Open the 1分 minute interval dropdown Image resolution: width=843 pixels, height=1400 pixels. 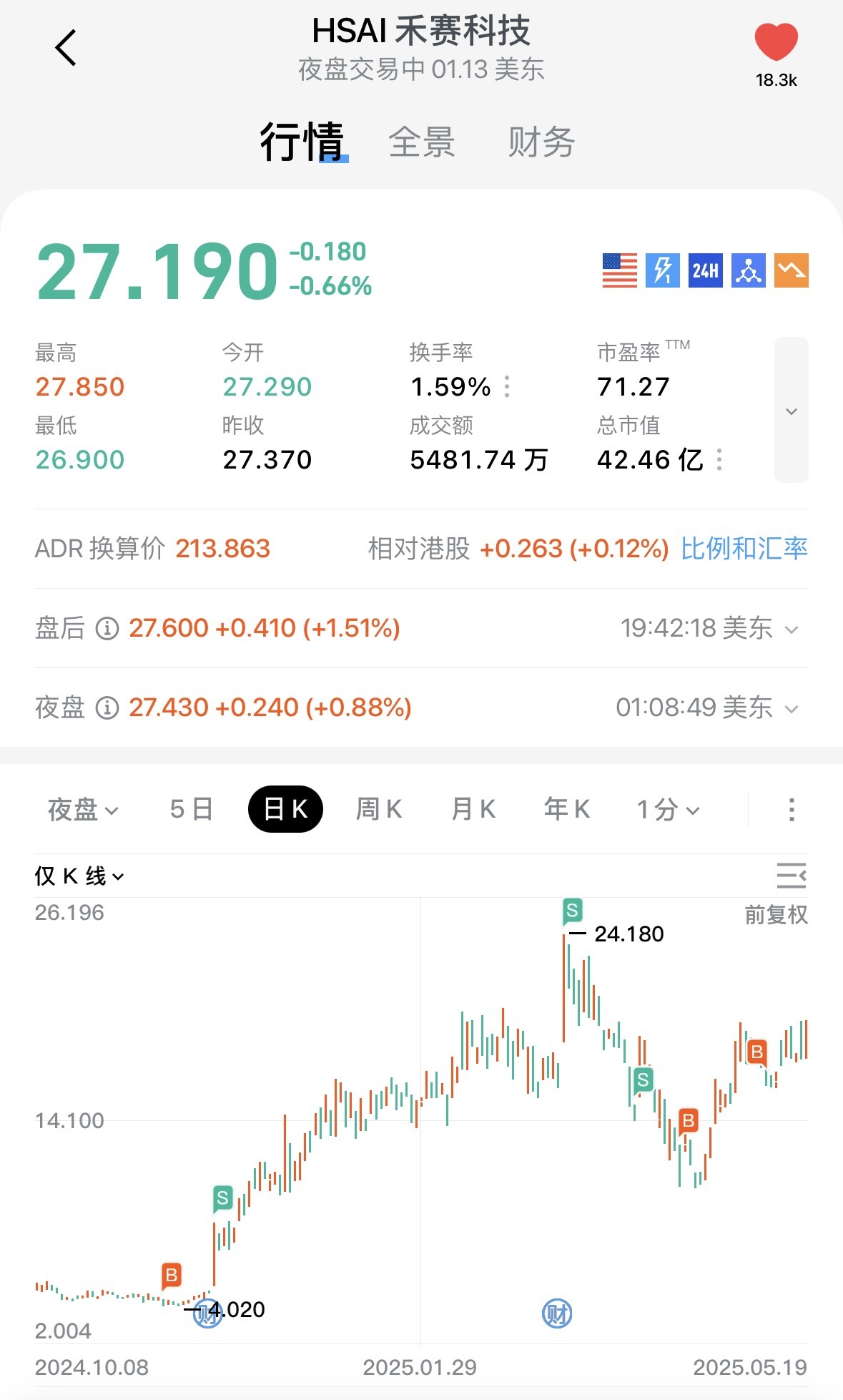coord(667,810)
